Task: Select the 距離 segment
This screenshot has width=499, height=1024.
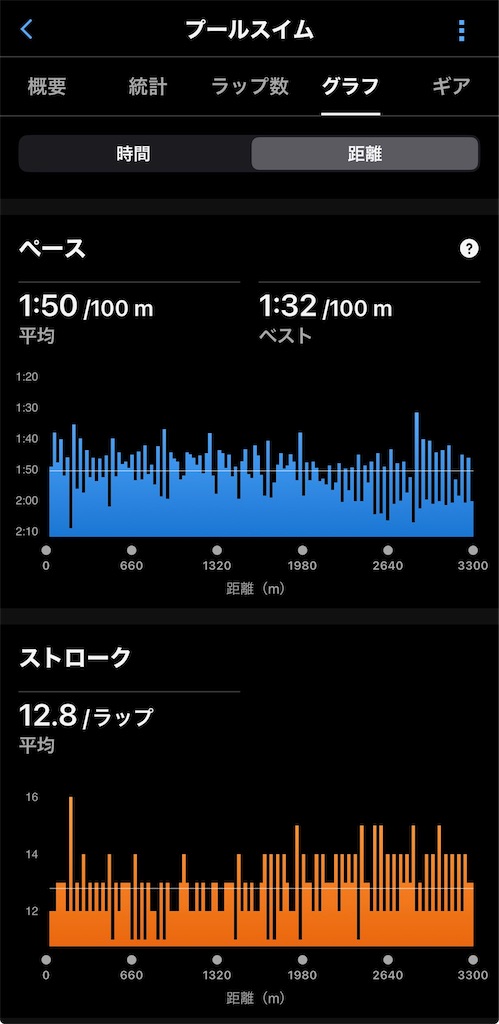Action: [x=365, y=154]
